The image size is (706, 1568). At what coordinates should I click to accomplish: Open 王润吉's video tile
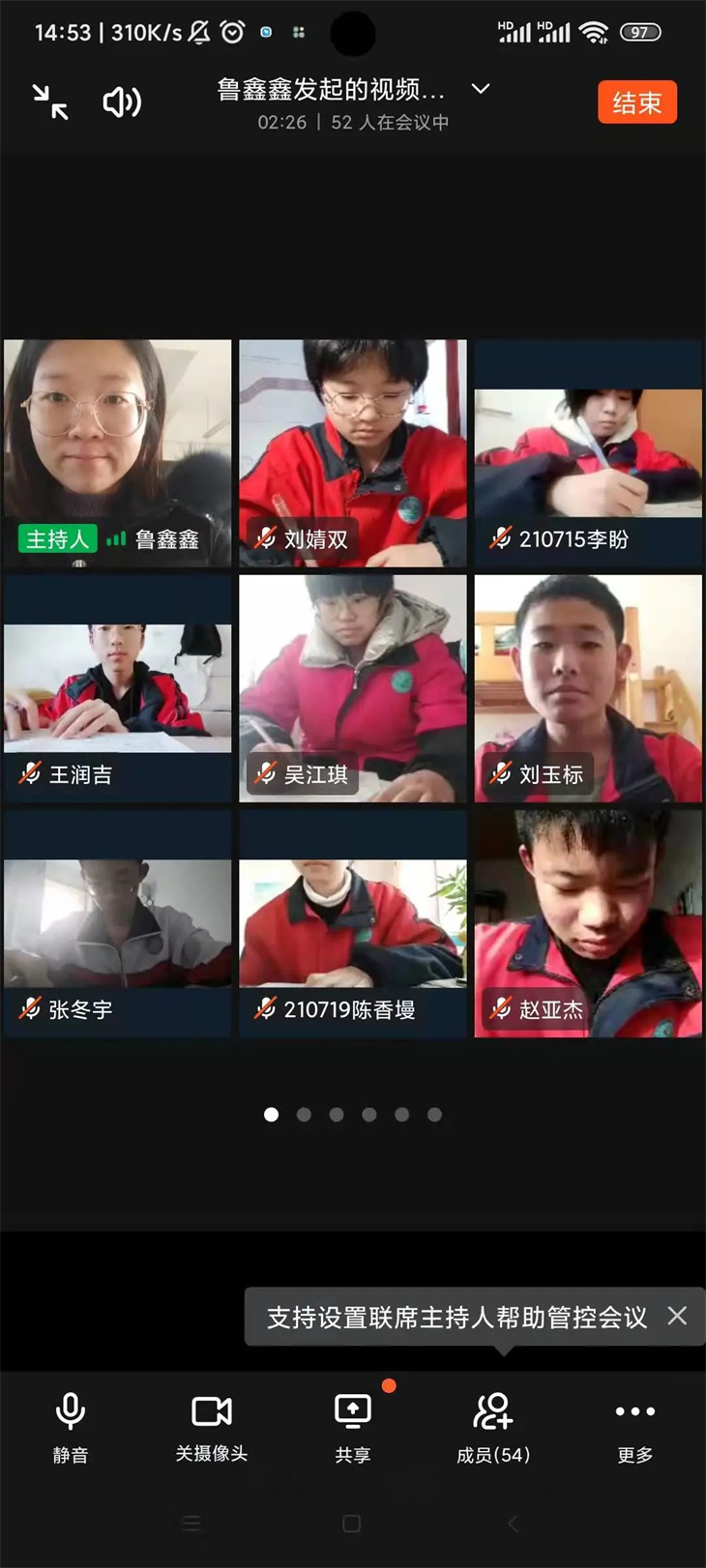click(x=117, y=686)
